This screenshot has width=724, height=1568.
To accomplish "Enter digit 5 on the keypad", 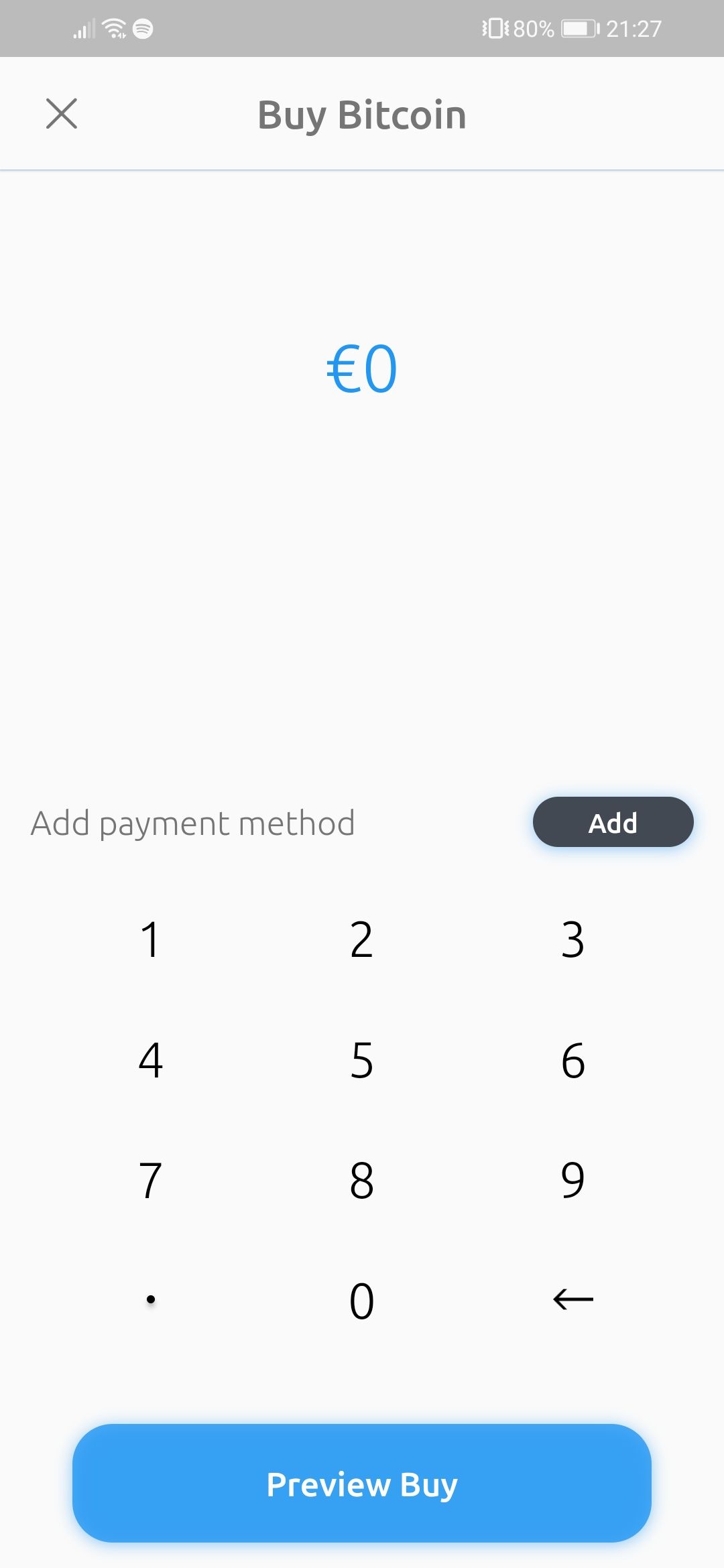I will pos(361,1060).
